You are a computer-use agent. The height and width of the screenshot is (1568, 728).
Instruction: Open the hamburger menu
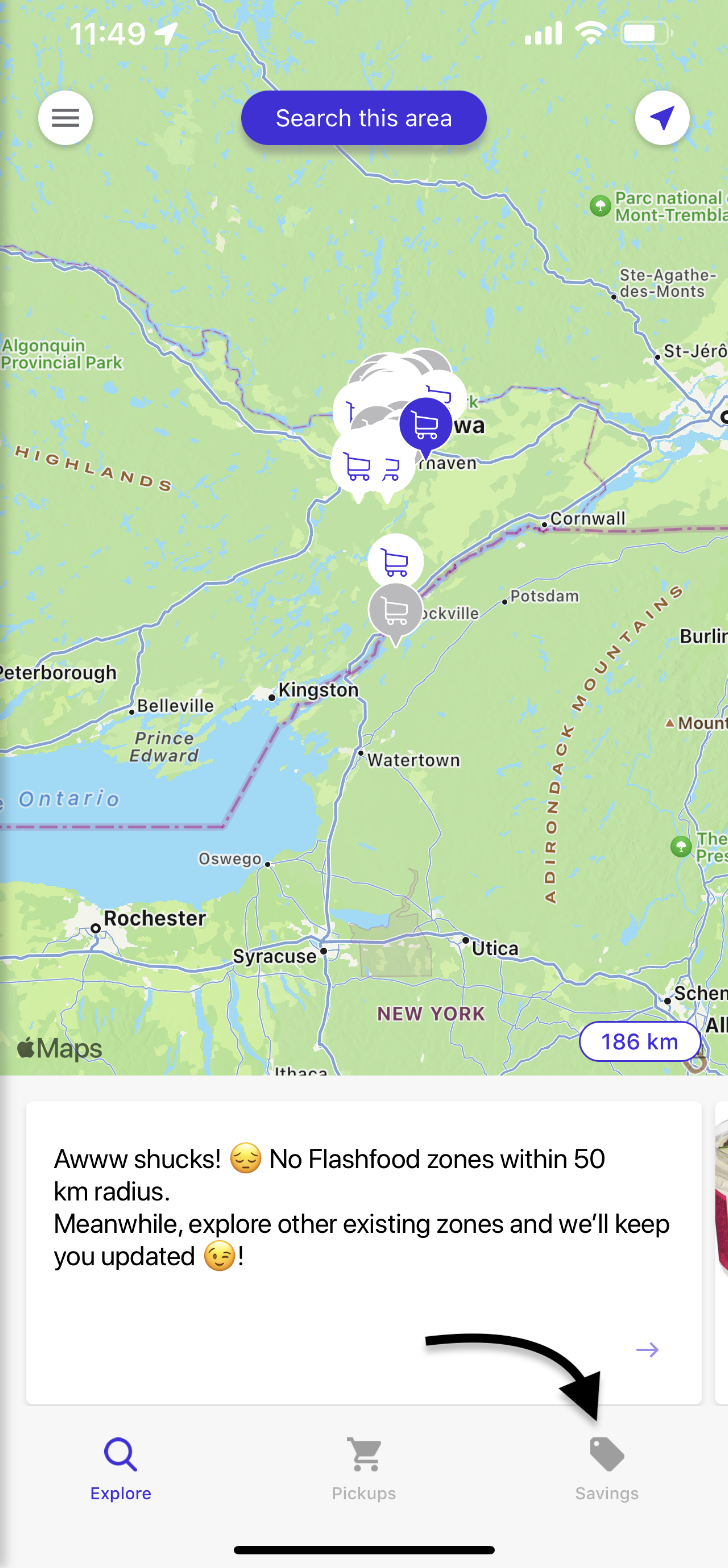65,118
